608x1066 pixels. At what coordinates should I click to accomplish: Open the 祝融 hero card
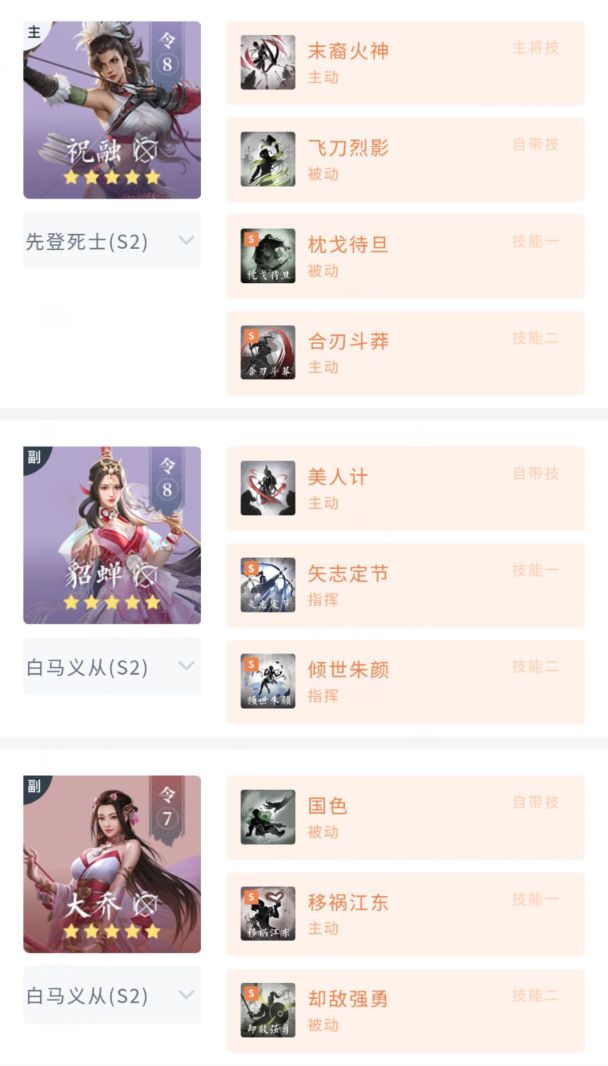[x=112, y=110]
